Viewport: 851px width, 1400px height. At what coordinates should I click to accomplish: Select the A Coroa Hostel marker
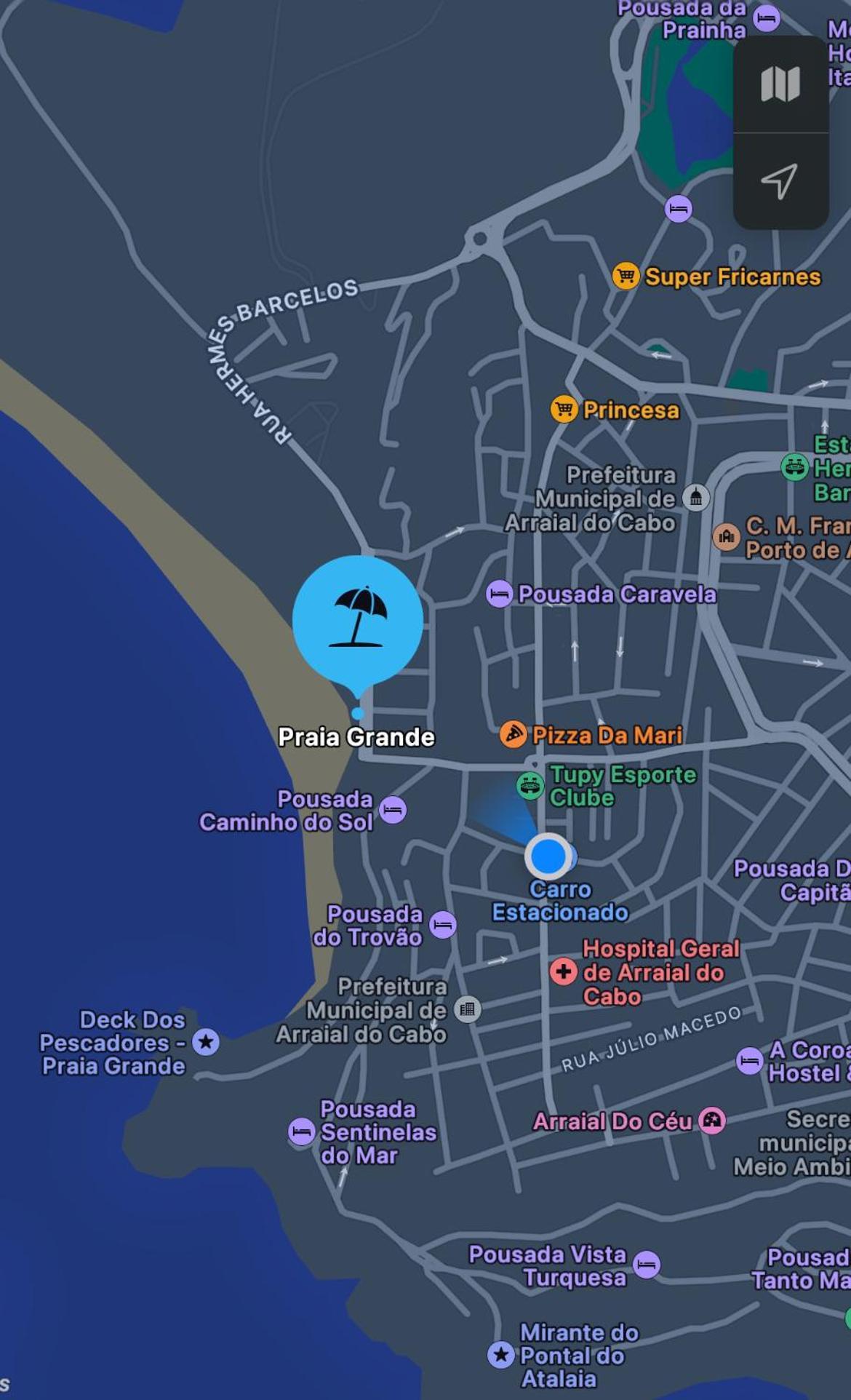click(750, 1061)
